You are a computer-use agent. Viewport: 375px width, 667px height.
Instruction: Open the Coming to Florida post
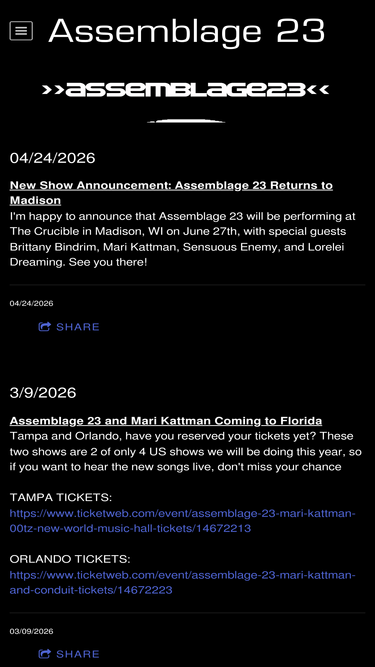point(166,421)
